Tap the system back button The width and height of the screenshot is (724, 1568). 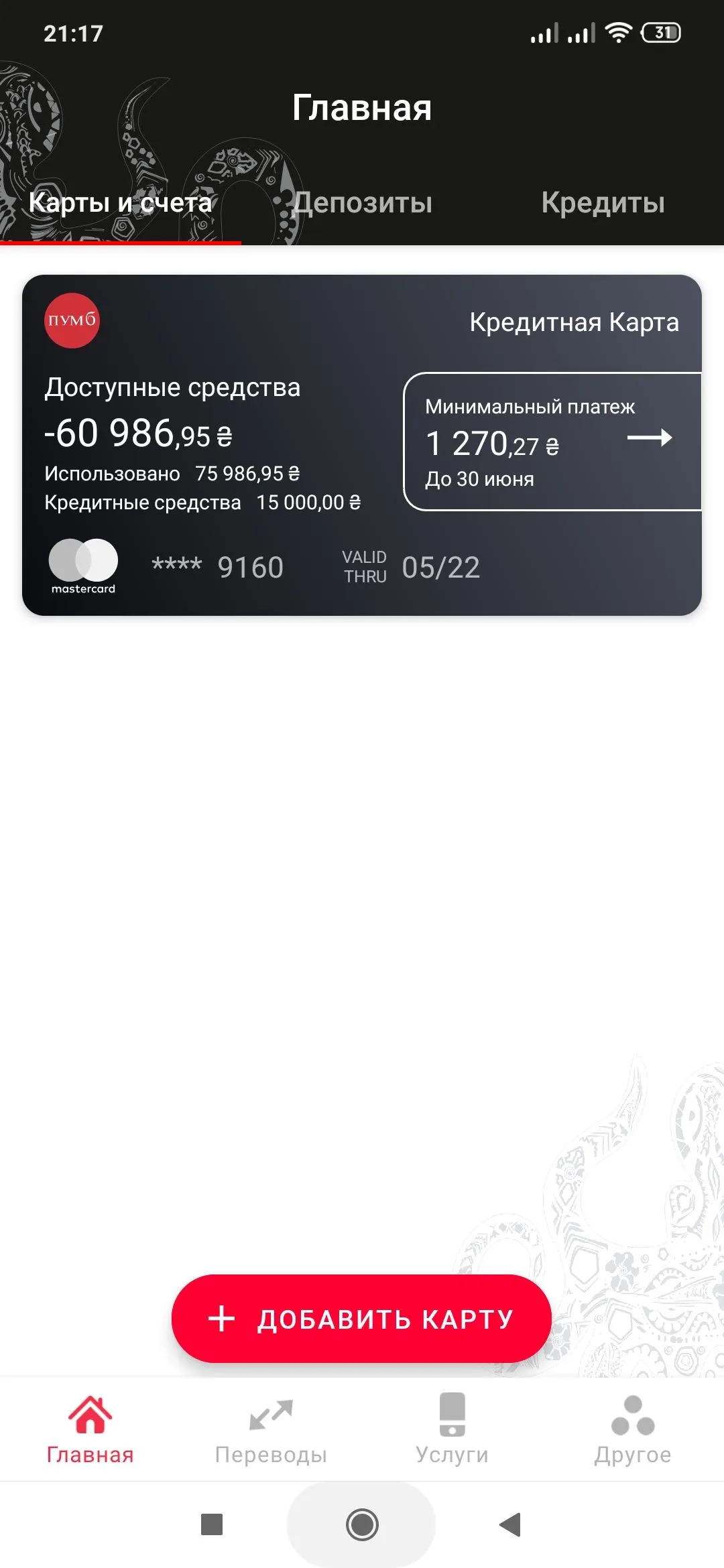point(511,1524)
